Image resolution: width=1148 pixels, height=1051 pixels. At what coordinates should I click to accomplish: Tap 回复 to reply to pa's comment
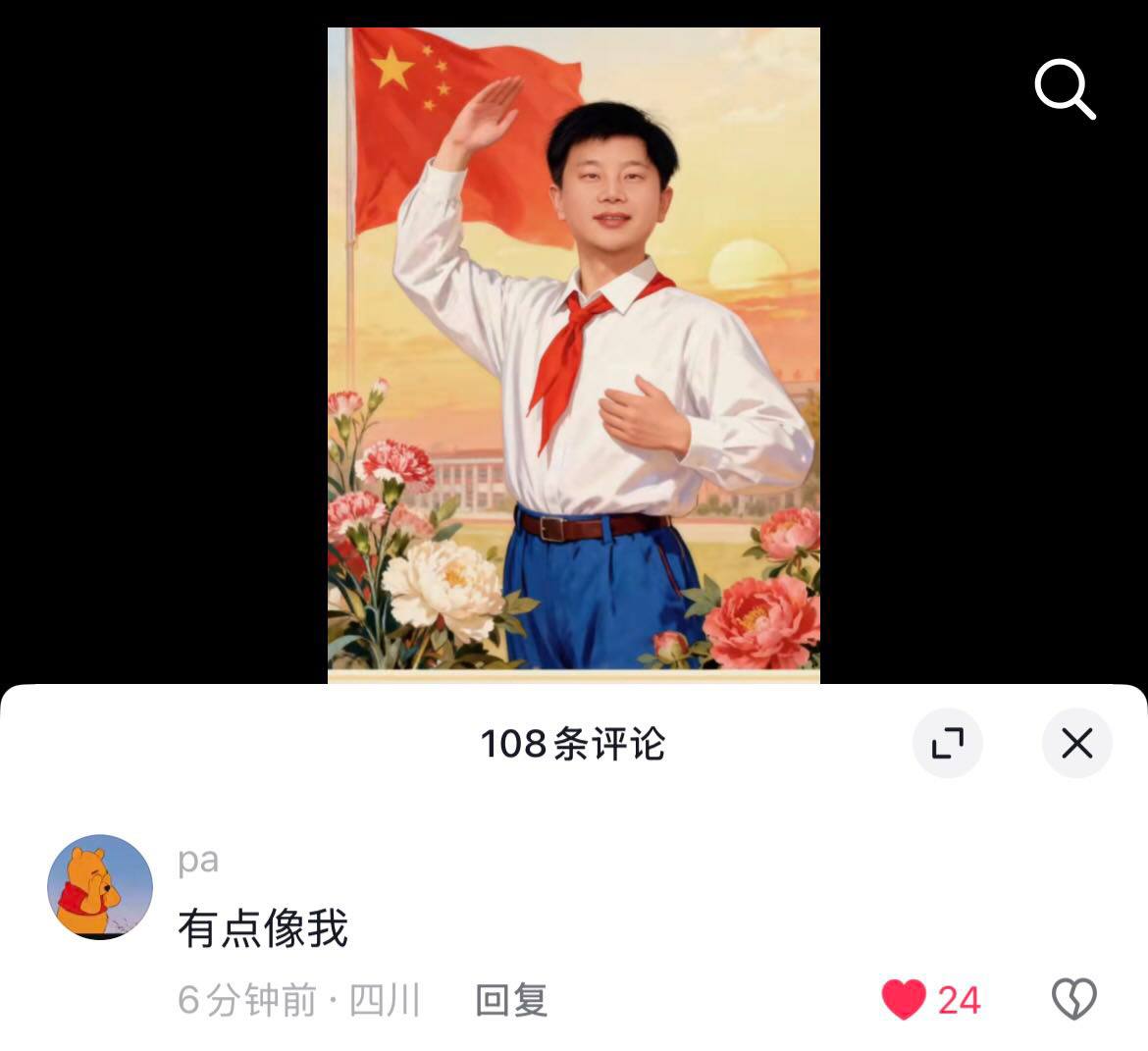[x=511, y=1000]
